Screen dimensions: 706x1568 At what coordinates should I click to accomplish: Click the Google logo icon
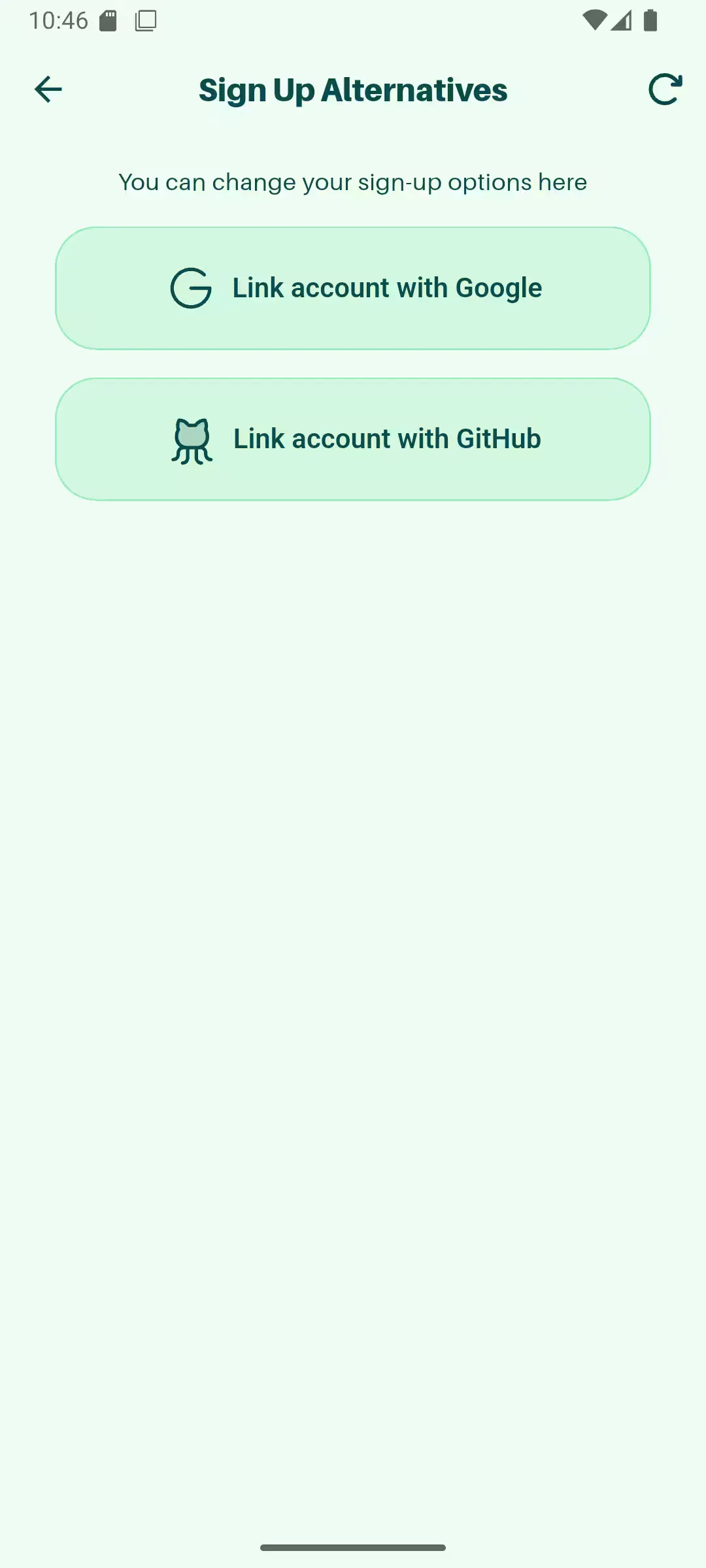coord(191,287)
